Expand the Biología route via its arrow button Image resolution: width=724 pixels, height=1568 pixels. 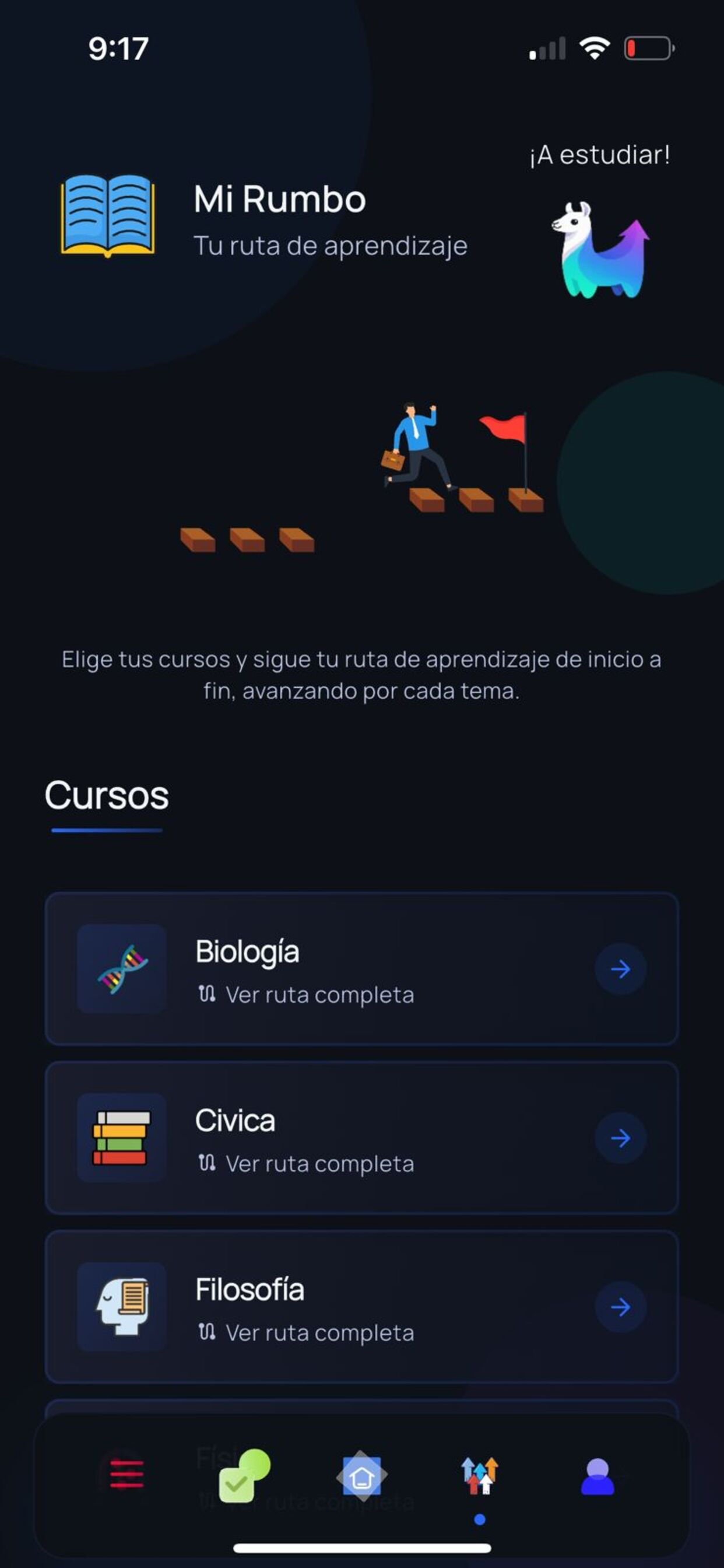point(620,970)
